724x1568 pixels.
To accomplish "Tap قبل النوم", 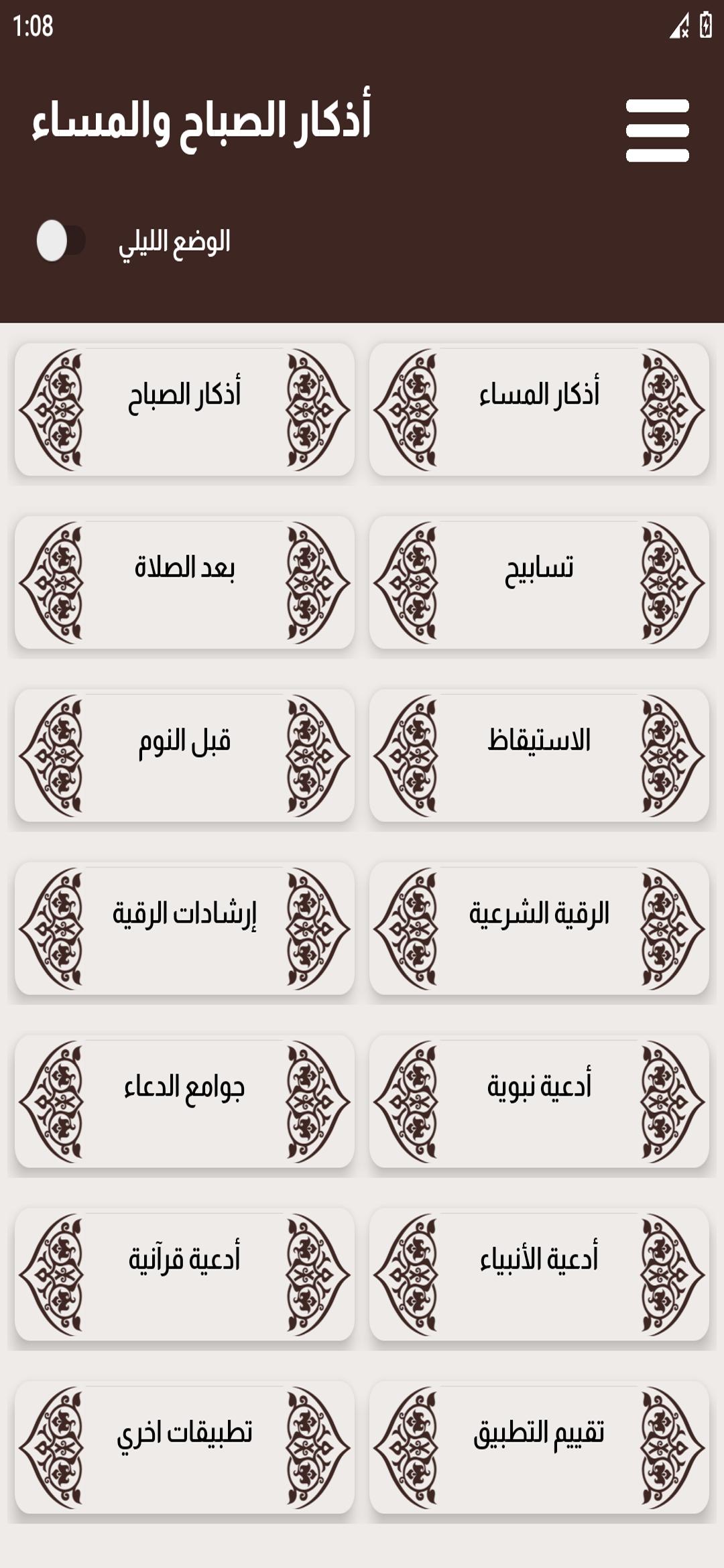I will [184, 755].
